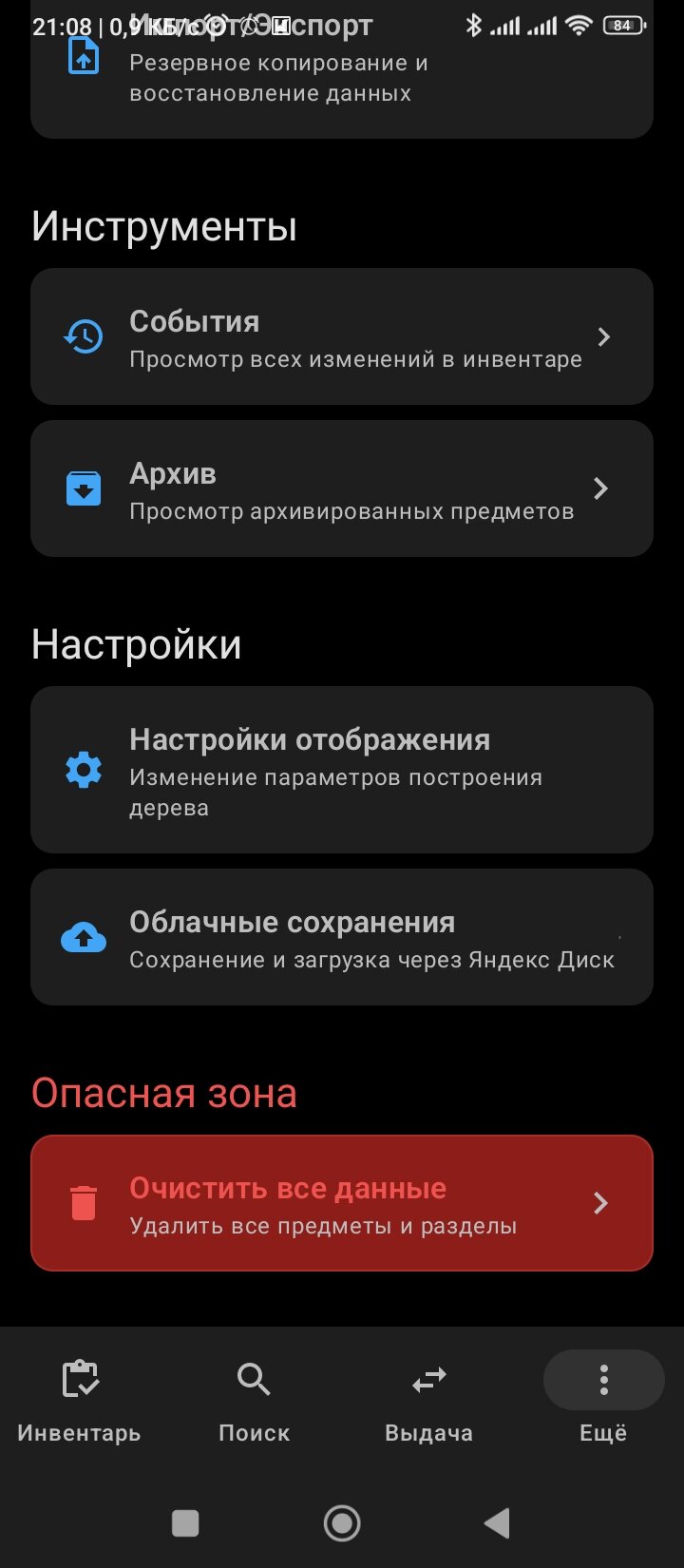Open Архив of archived items
The image size is (684, 1568).
[342, 488]
